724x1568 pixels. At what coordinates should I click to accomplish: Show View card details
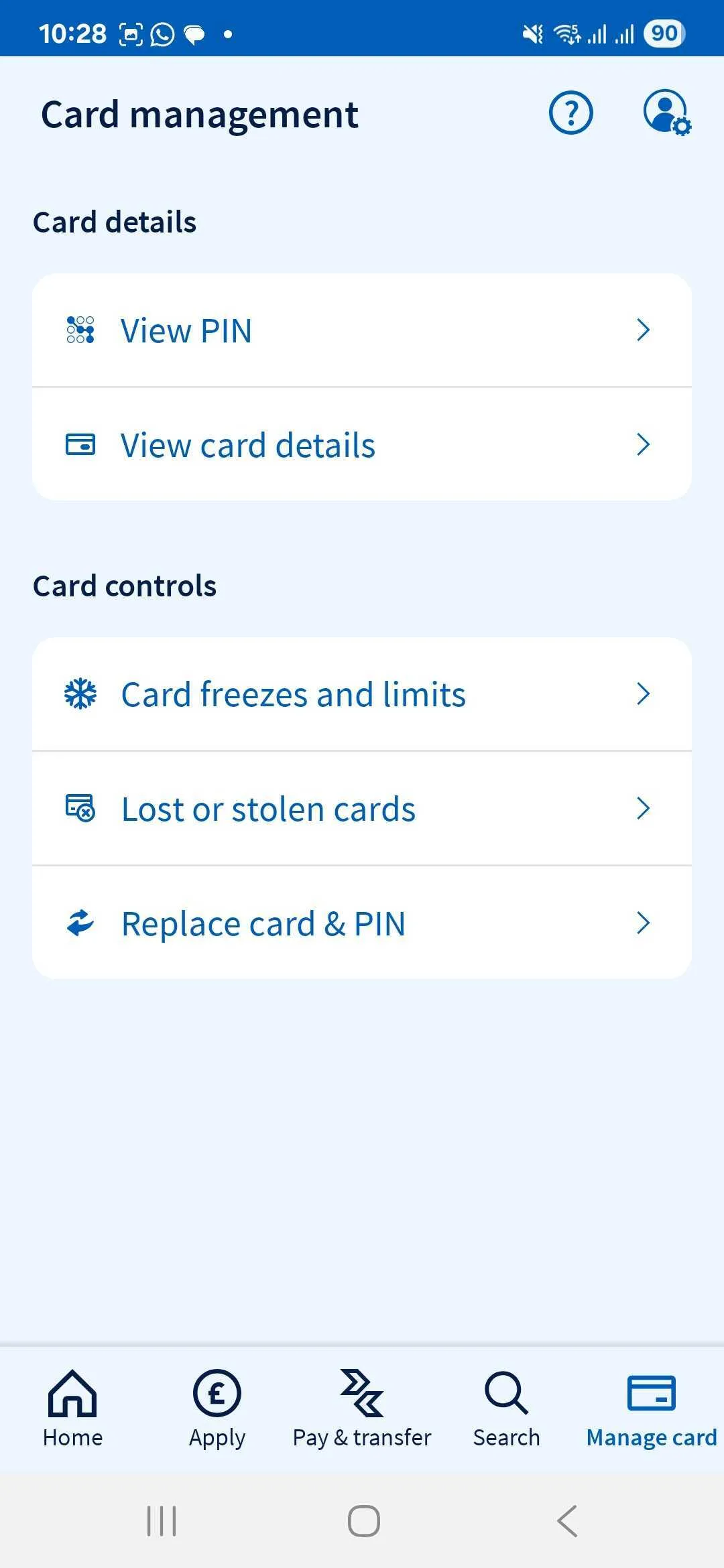(362, 445)
